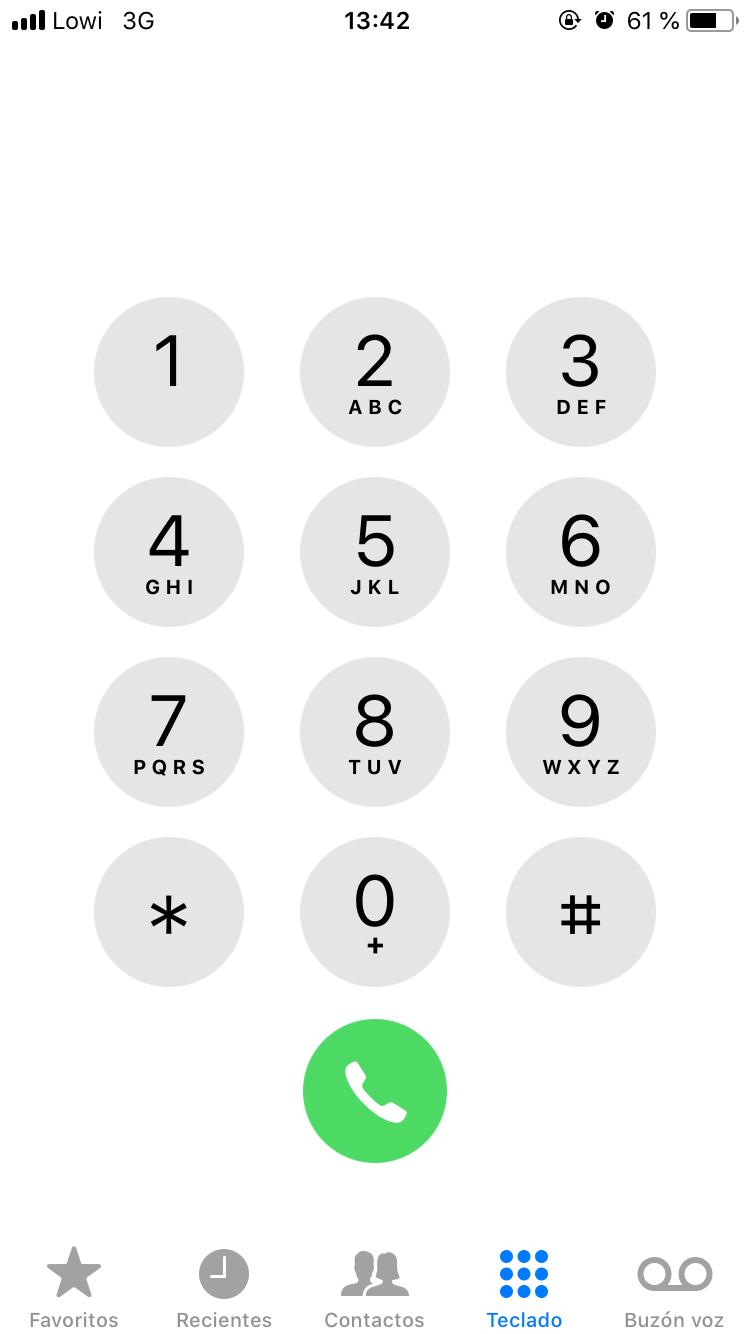The width and height of the screenshot is (750, 1334).
Task: Dial the 8 TUV key
Action: [x=375, y=732]
